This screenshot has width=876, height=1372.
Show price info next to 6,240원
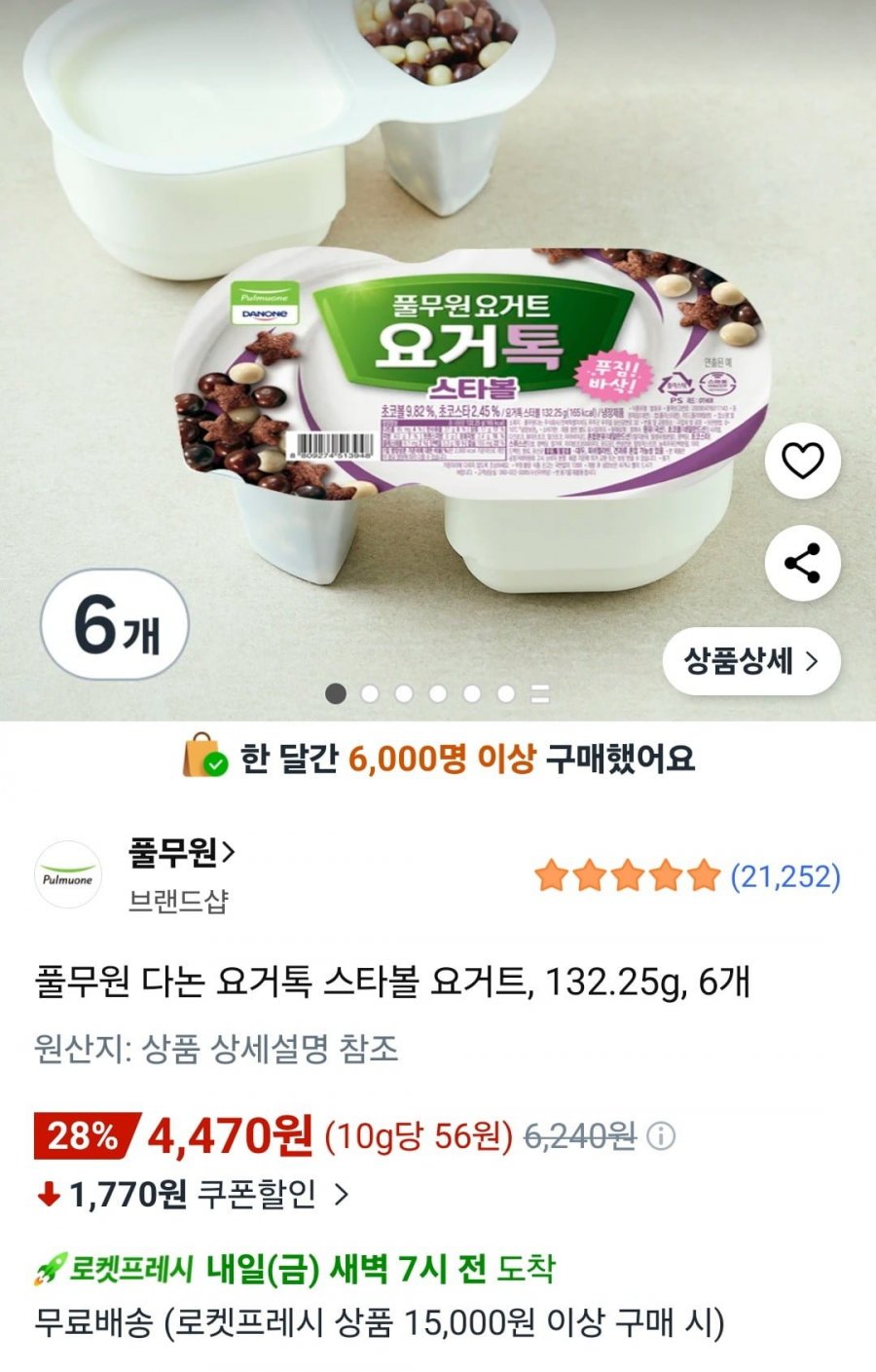(x=662, y=1136)
